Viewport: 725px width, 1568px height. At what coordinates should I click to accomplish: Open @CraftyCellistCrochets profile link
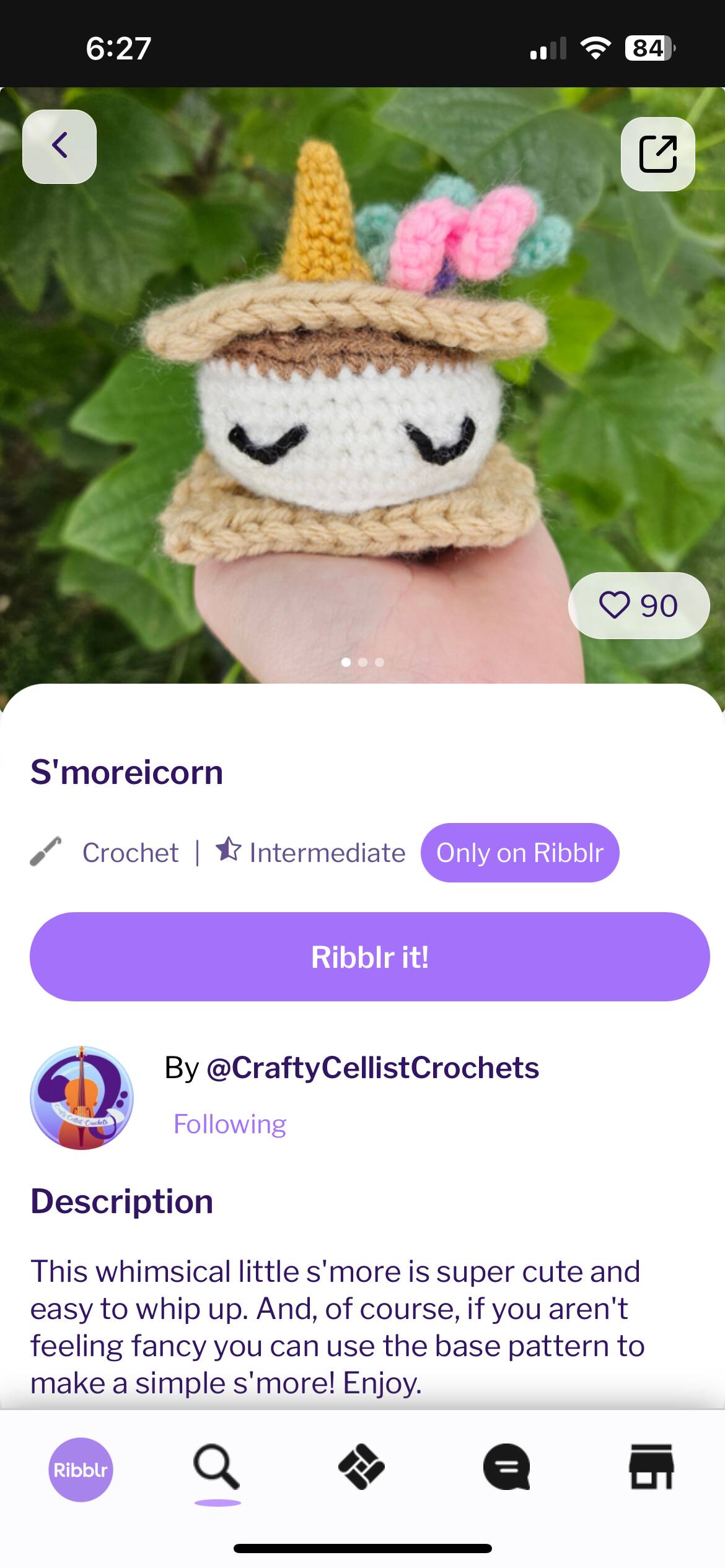[x=372, y=1068]
